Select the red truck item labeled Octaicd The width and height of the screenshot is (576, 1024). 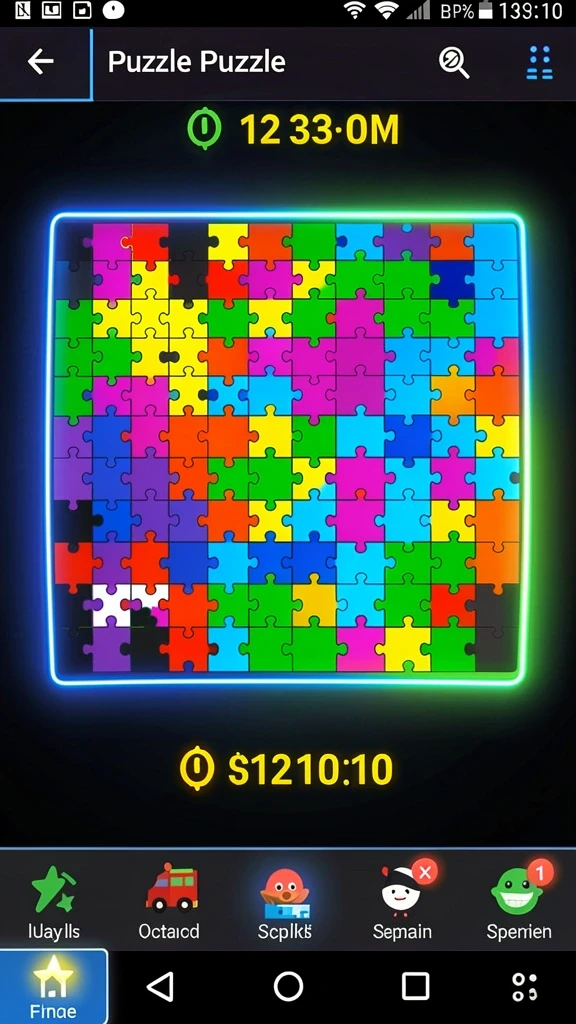point(169,903)
